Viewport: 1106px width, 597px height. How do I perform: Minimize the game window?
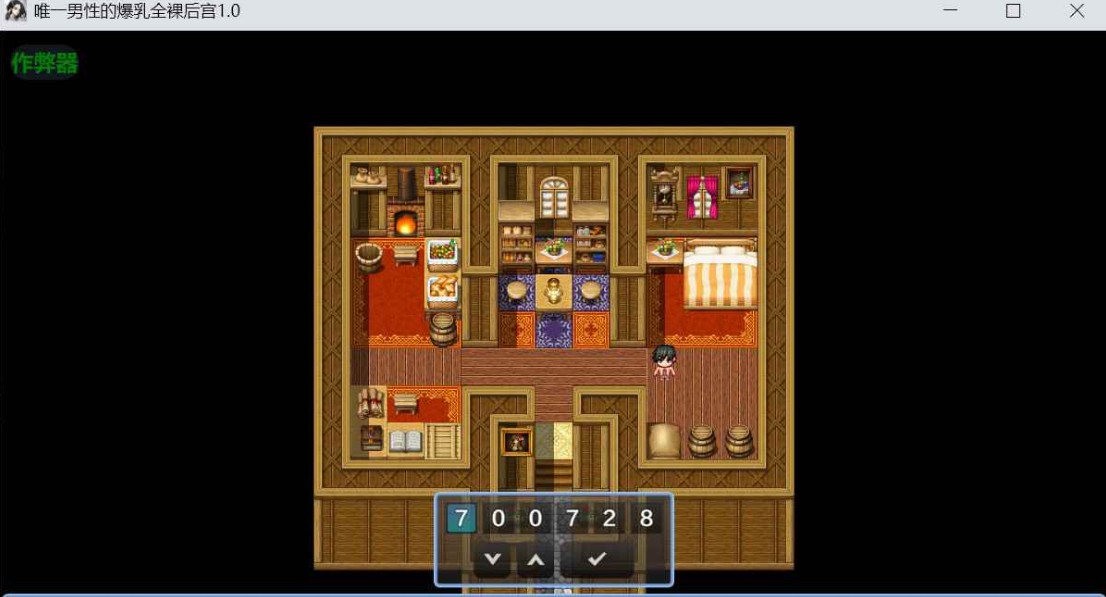point(949,12)
